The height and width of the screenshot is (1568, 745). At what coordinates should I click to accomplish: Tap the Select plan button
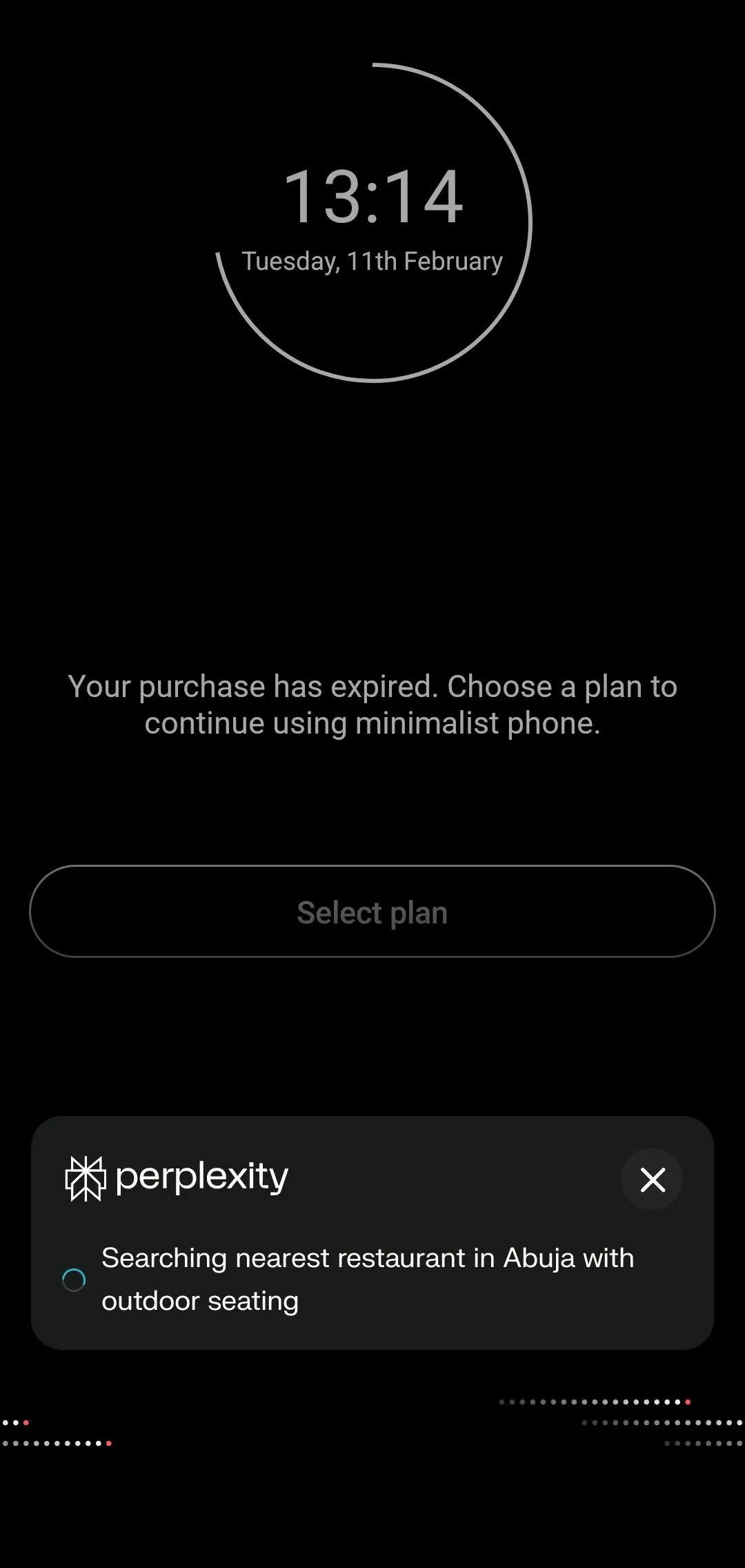[x=372, y=912]
